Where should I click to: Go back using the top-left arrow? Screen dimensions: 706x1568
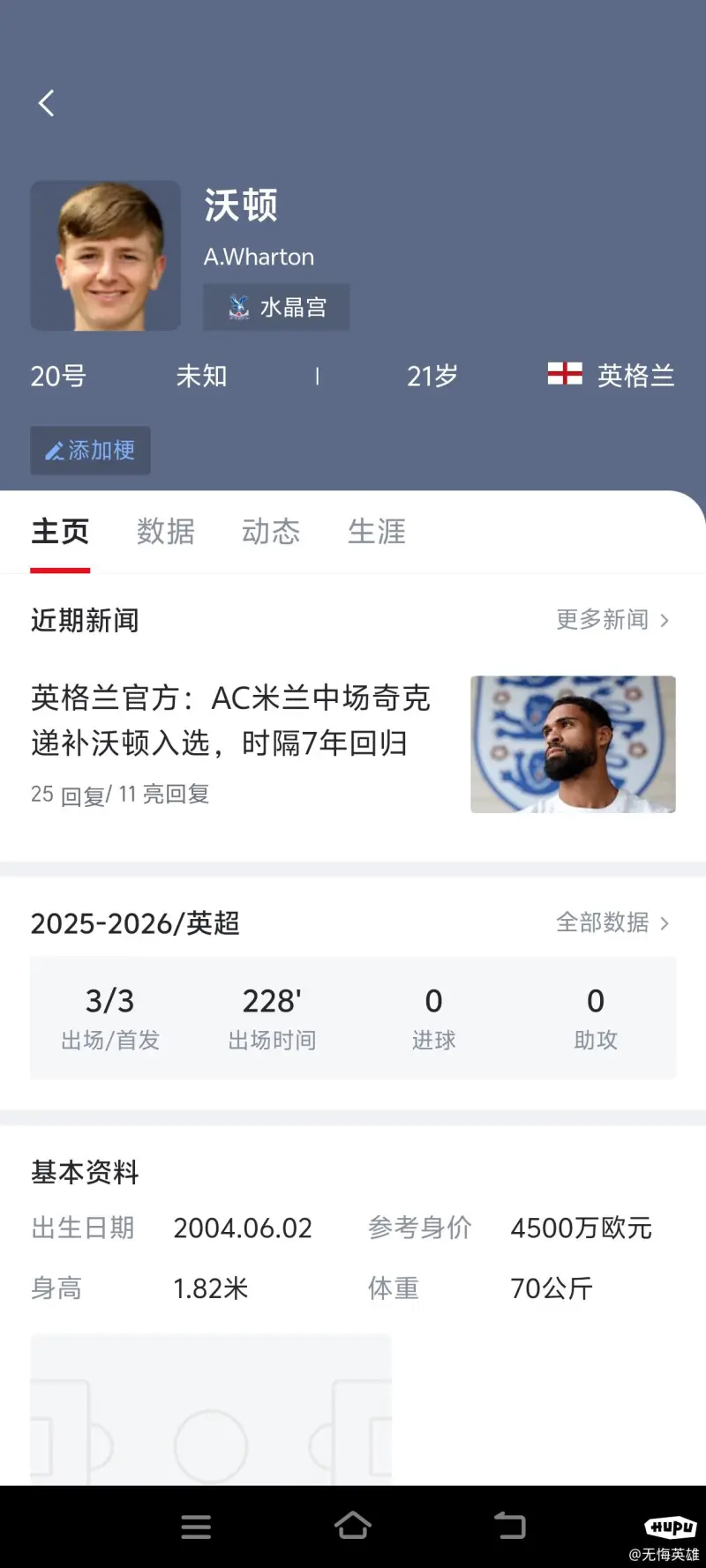tap(47, 103)
